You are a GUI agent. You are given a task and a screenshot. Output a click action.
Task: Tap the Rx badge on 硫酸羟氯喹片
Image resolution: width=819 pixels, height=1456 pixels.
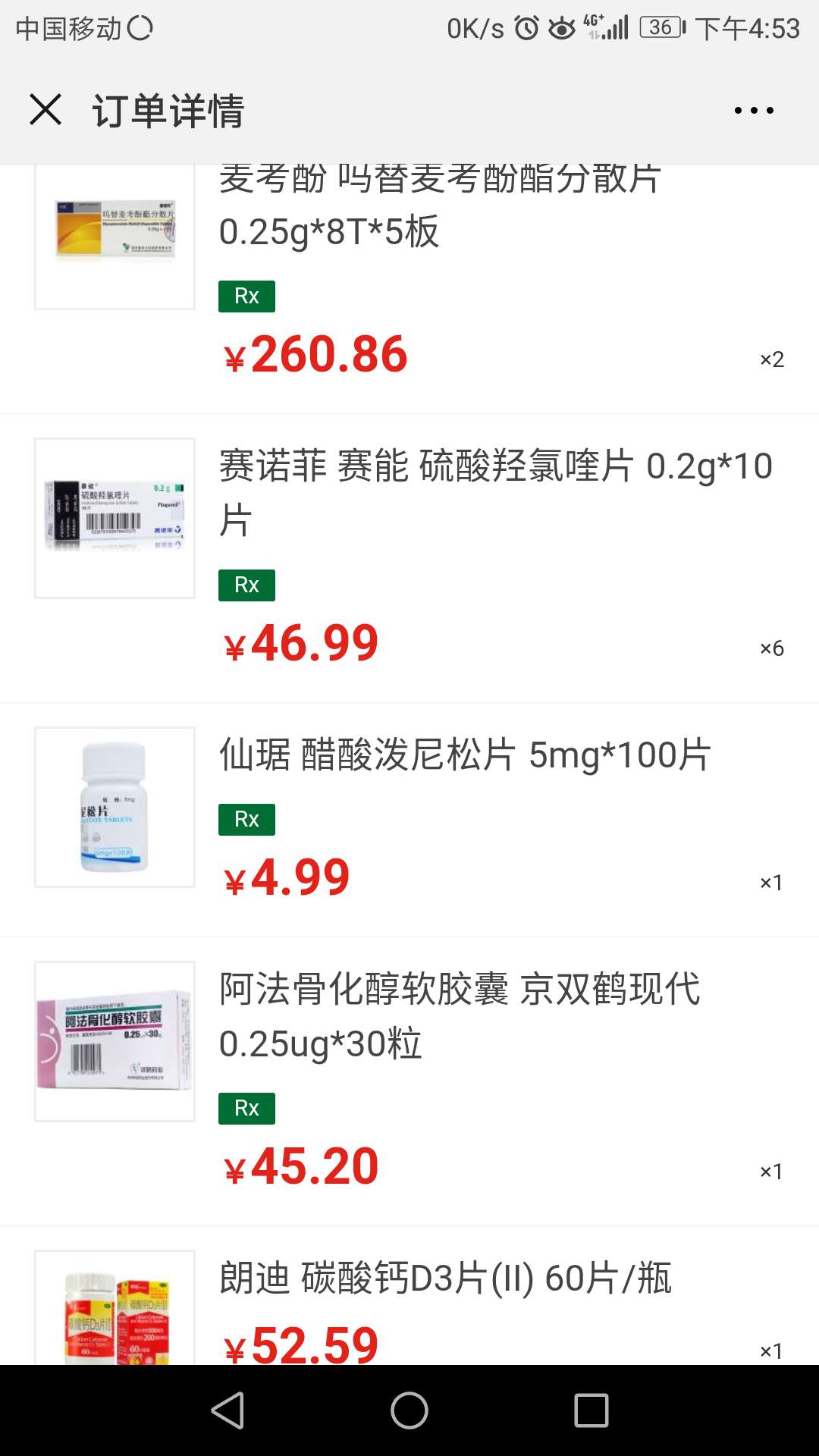coord(246,585)
